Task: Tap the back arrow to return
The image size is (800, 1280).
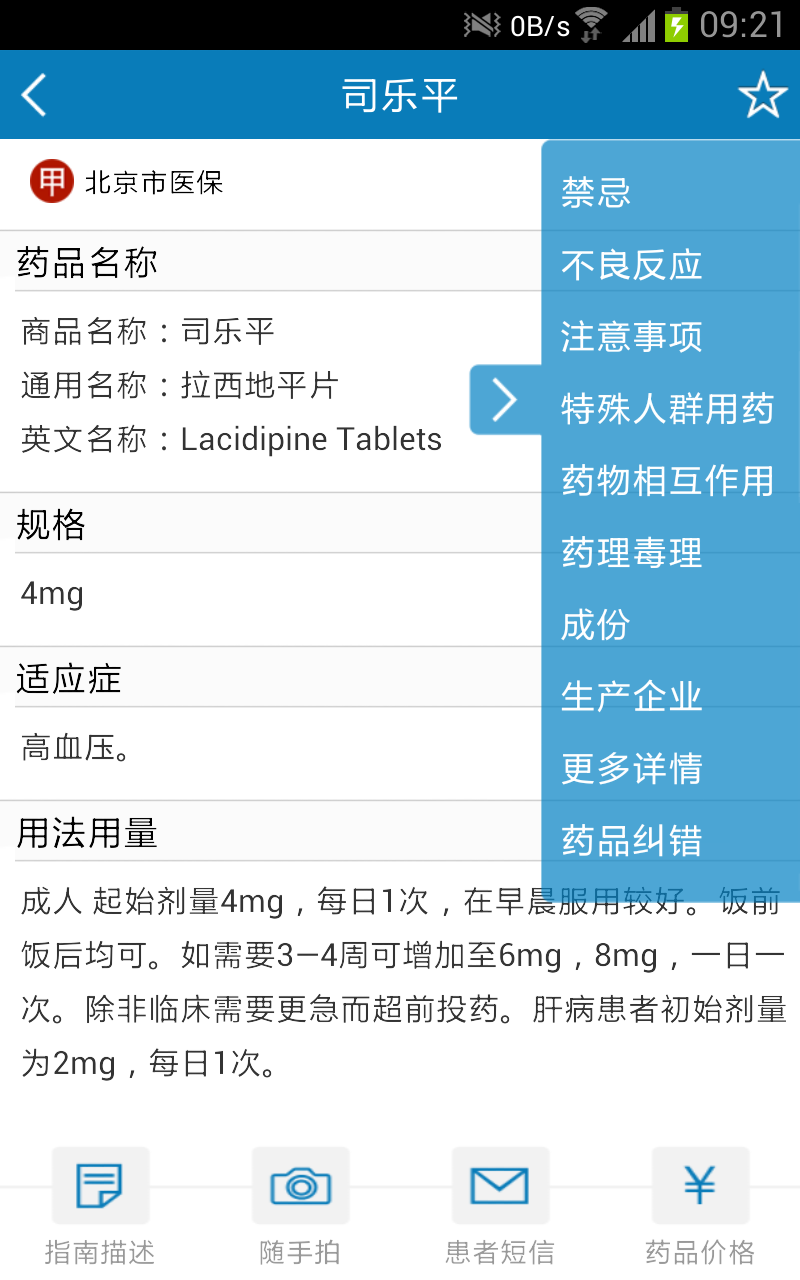Action: [x=33, y=94]
